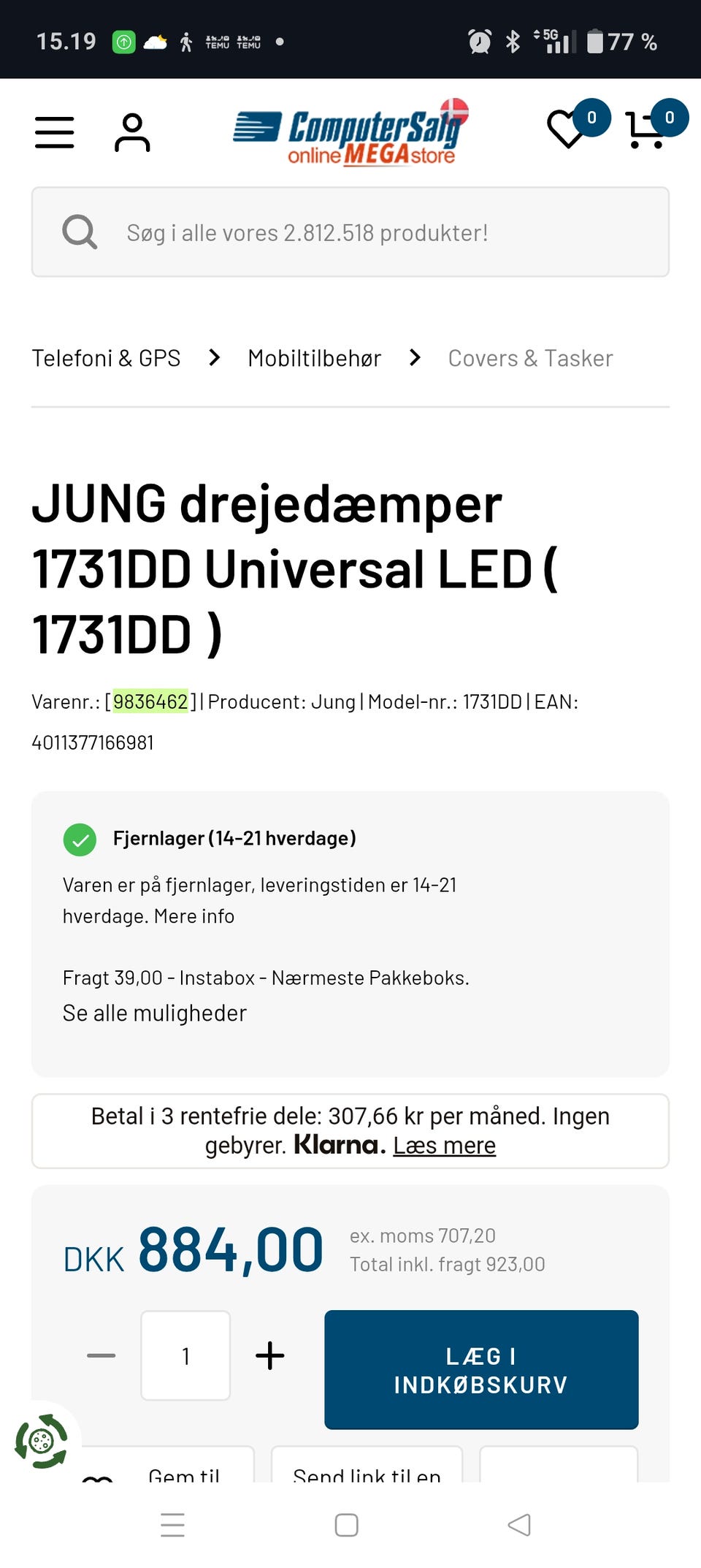Viewport: 701px width, 1568px height.
Task: Go to the system home screen
Action: [x=346, y=1525]
